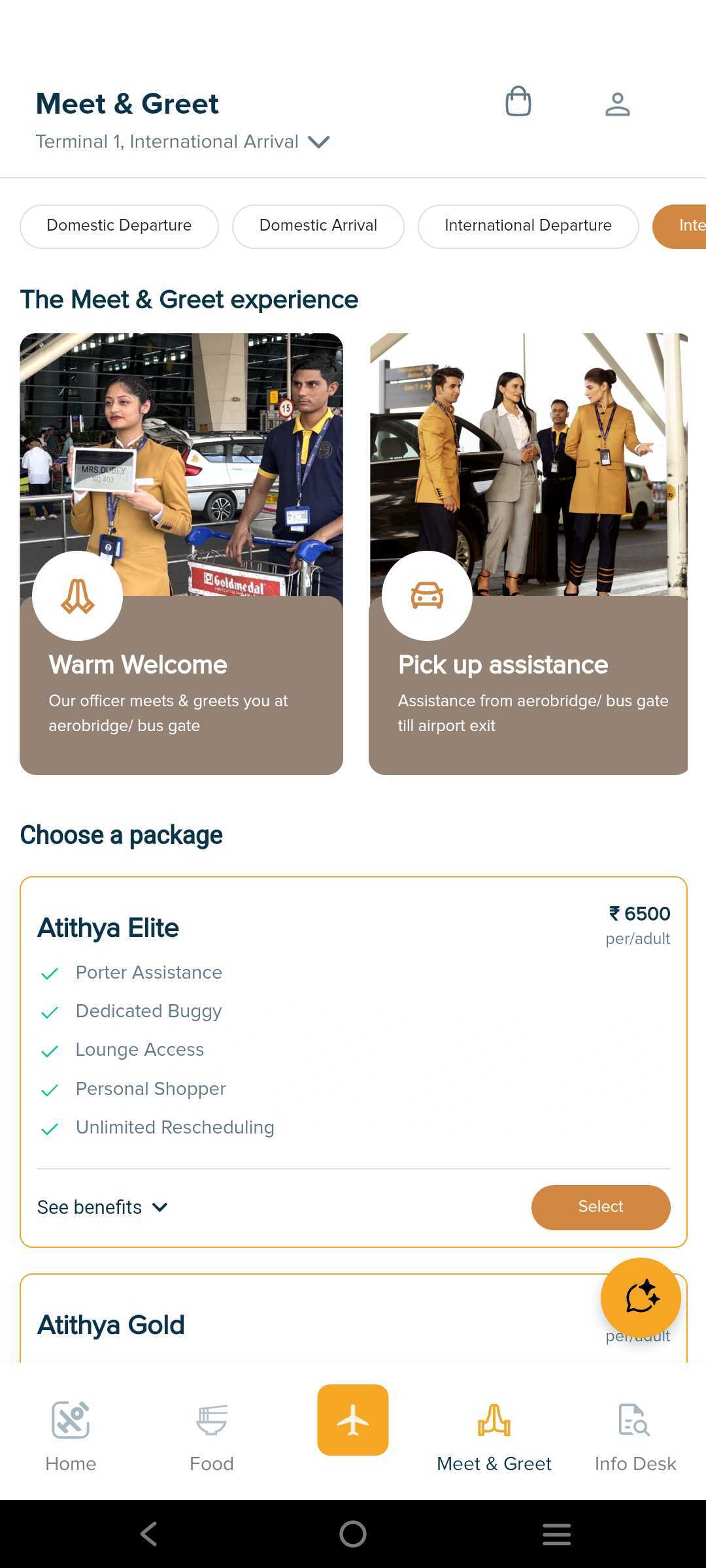Go to the Meet & Greet tab
The height and width of the screenshot is (1568, 706).
[494, 1435]
